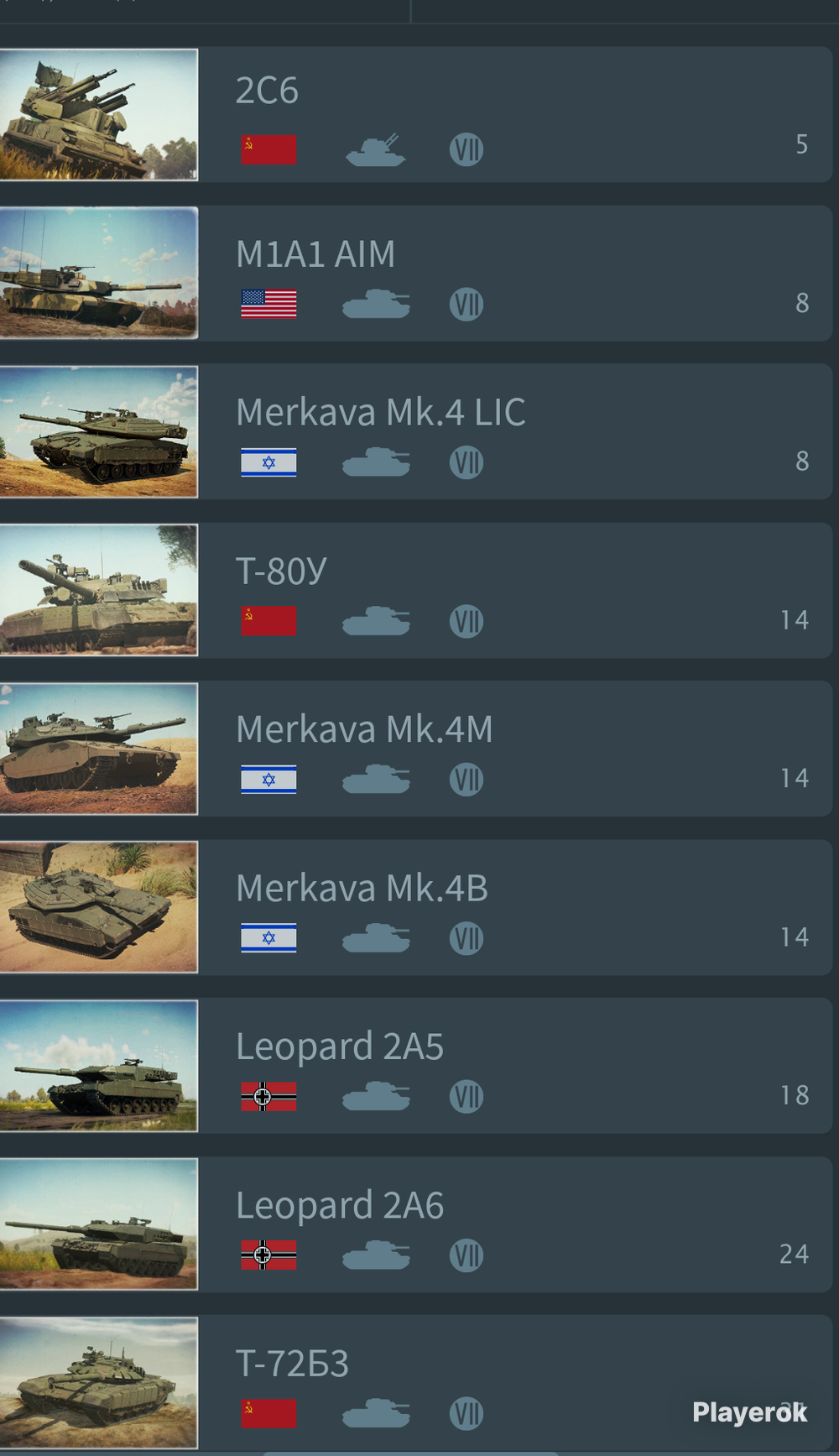Open the M1A1 AIM vehicle entry
Viewport: 839px width, 1456px height.
416,273
